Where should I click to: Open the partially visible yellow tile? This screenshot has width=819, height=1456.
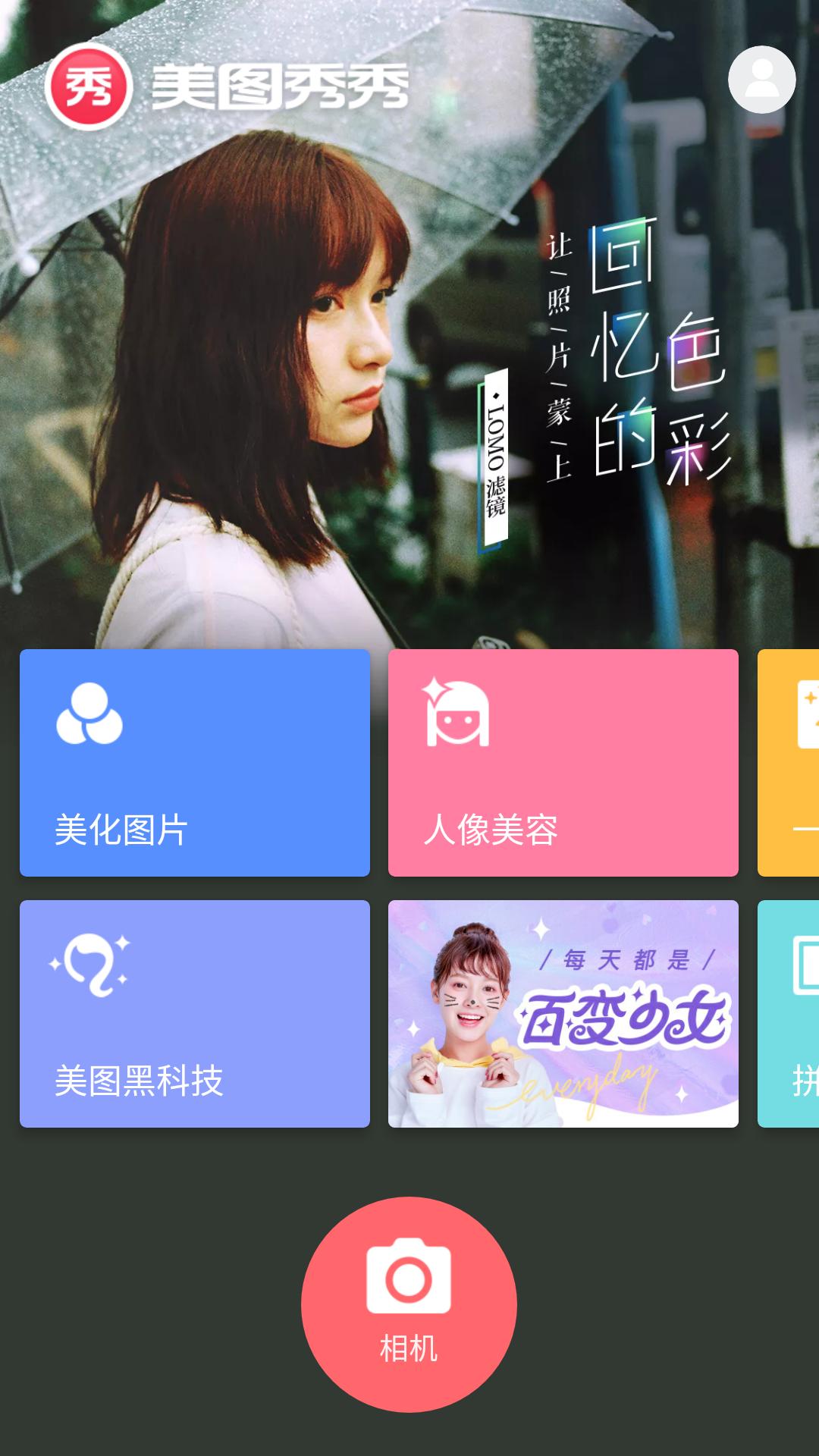point(790,763)
